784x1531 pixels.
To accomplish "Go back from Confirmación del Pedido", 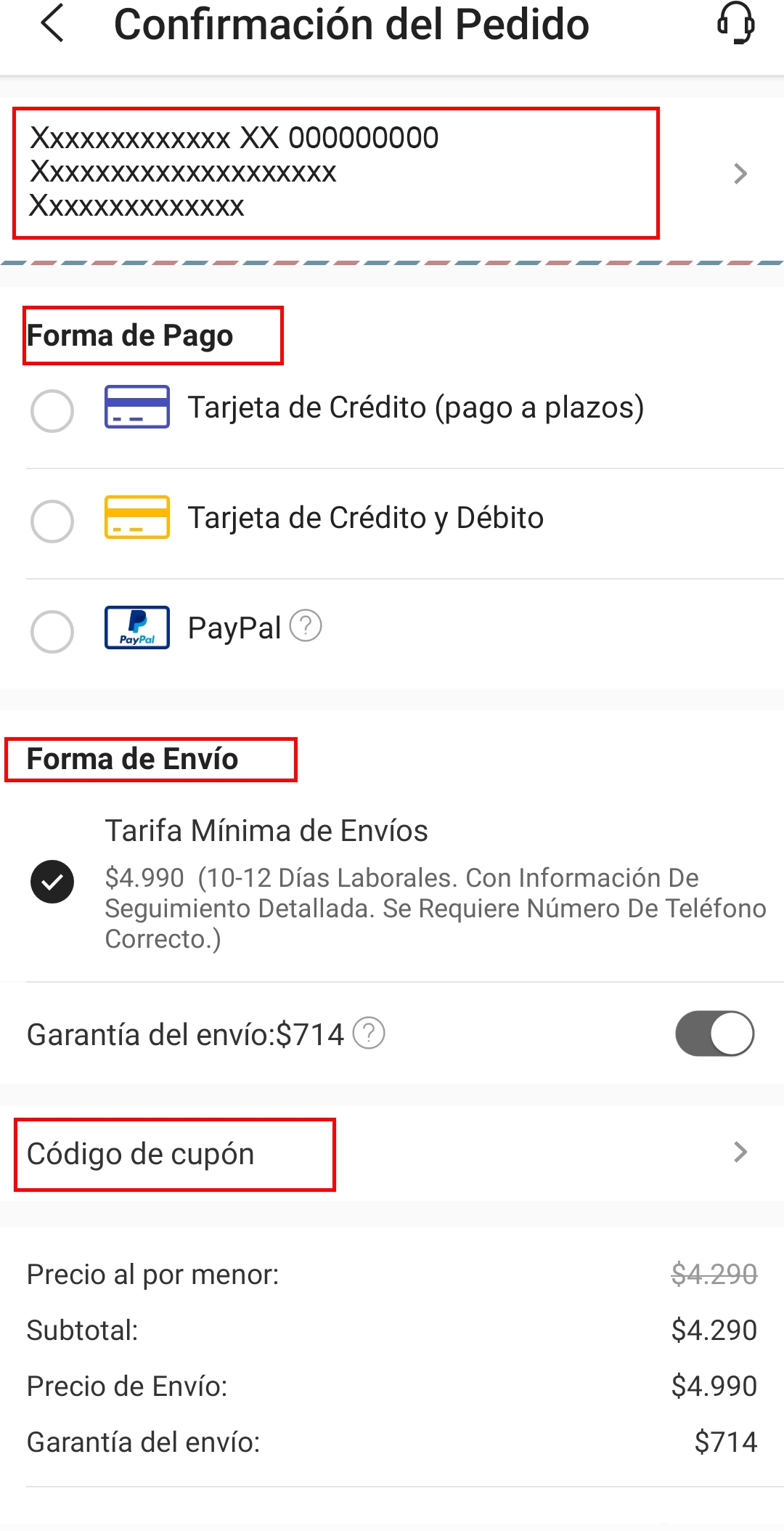I will [53, 23].
